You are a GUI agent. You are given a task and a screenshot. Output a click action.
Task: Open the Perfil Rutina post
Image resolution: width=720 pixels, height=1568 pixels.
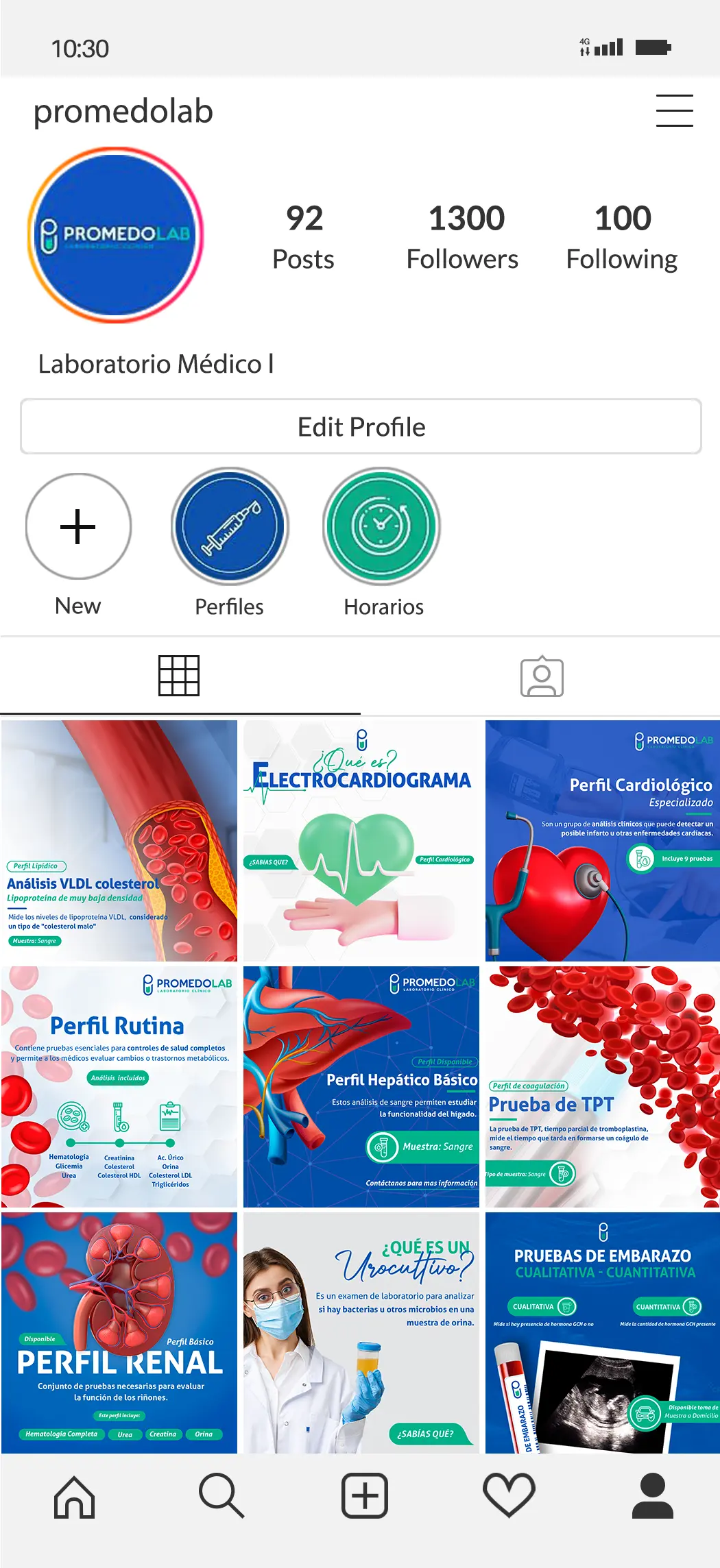119,1086
